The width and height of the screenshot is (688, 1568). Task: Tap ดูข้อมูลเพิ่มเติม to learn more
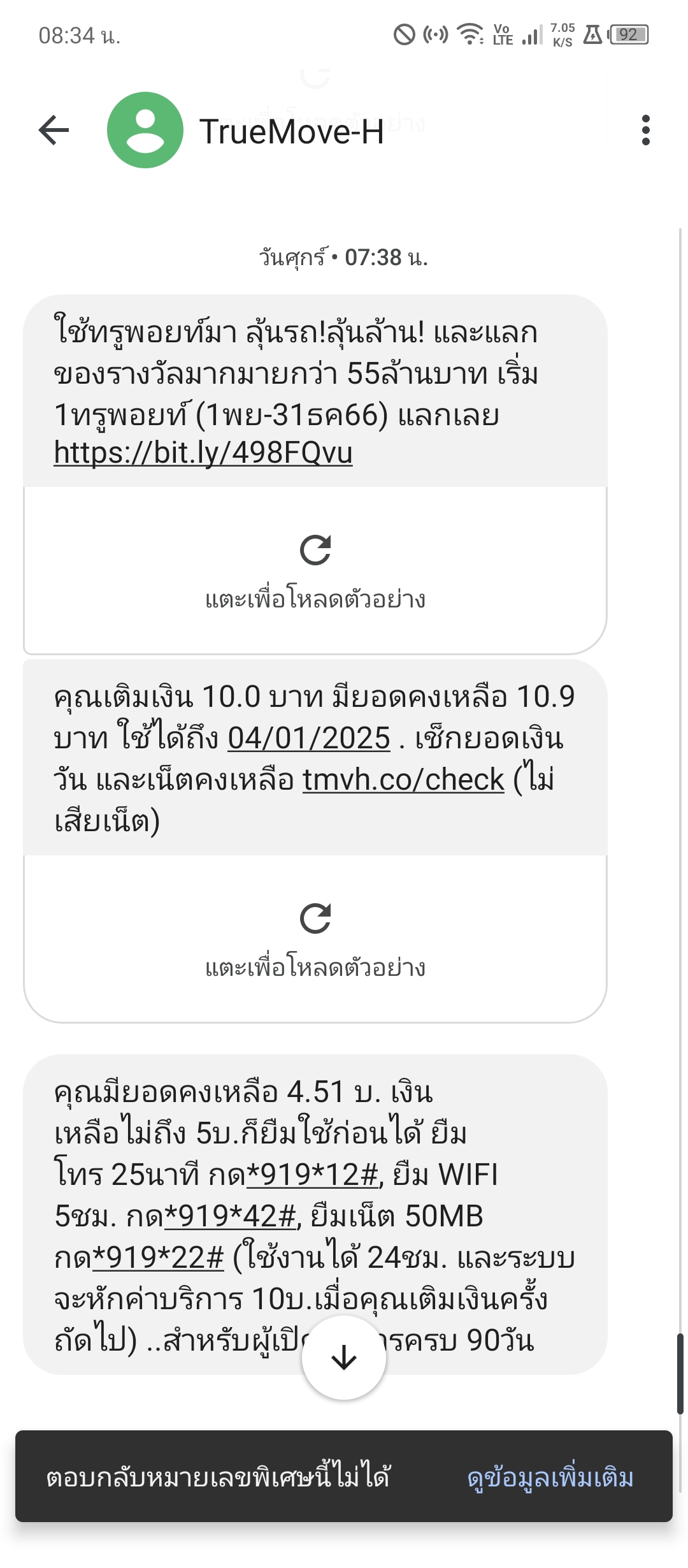pyautogui.click(x=550, y=1477)
